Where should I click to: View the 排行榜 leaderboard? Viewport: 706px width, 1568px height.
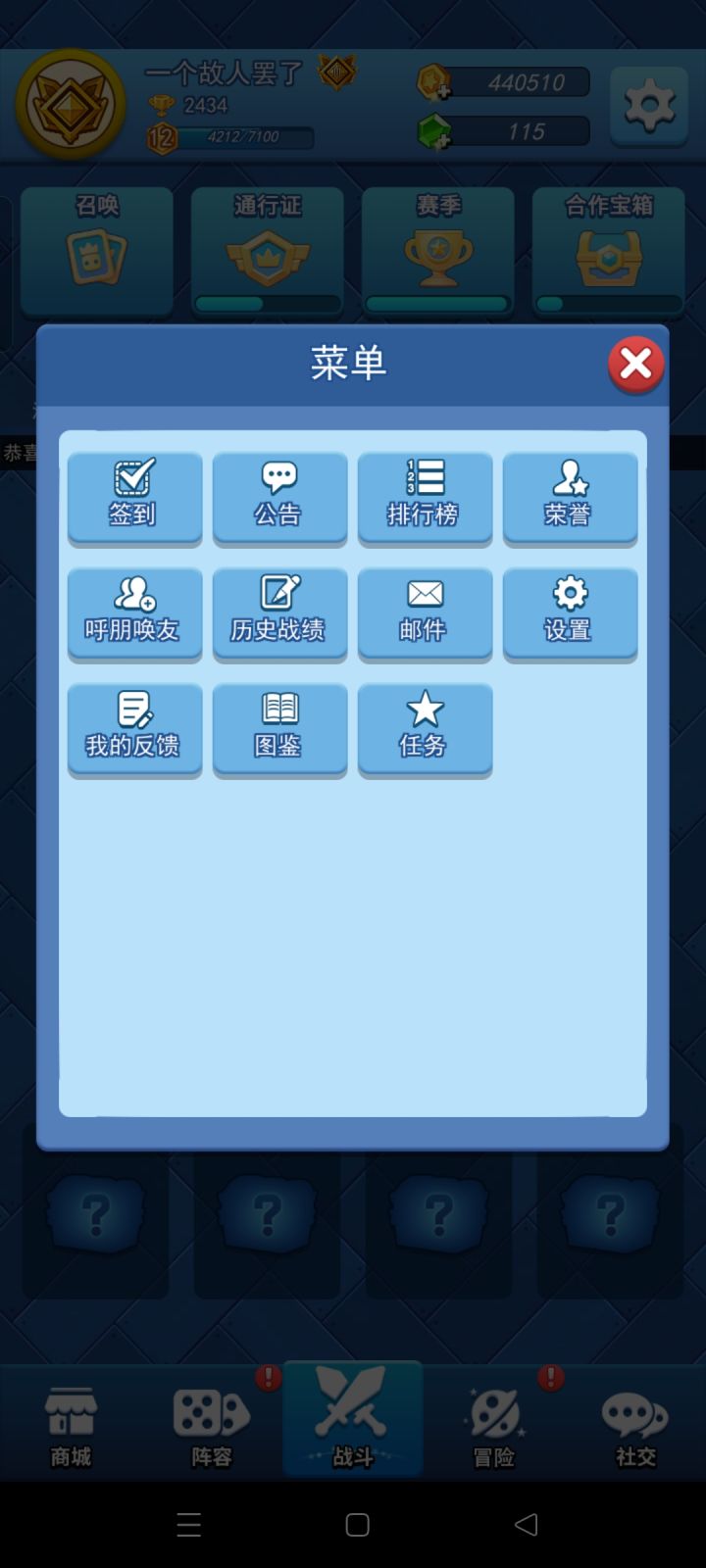click(x=425, y=496)
